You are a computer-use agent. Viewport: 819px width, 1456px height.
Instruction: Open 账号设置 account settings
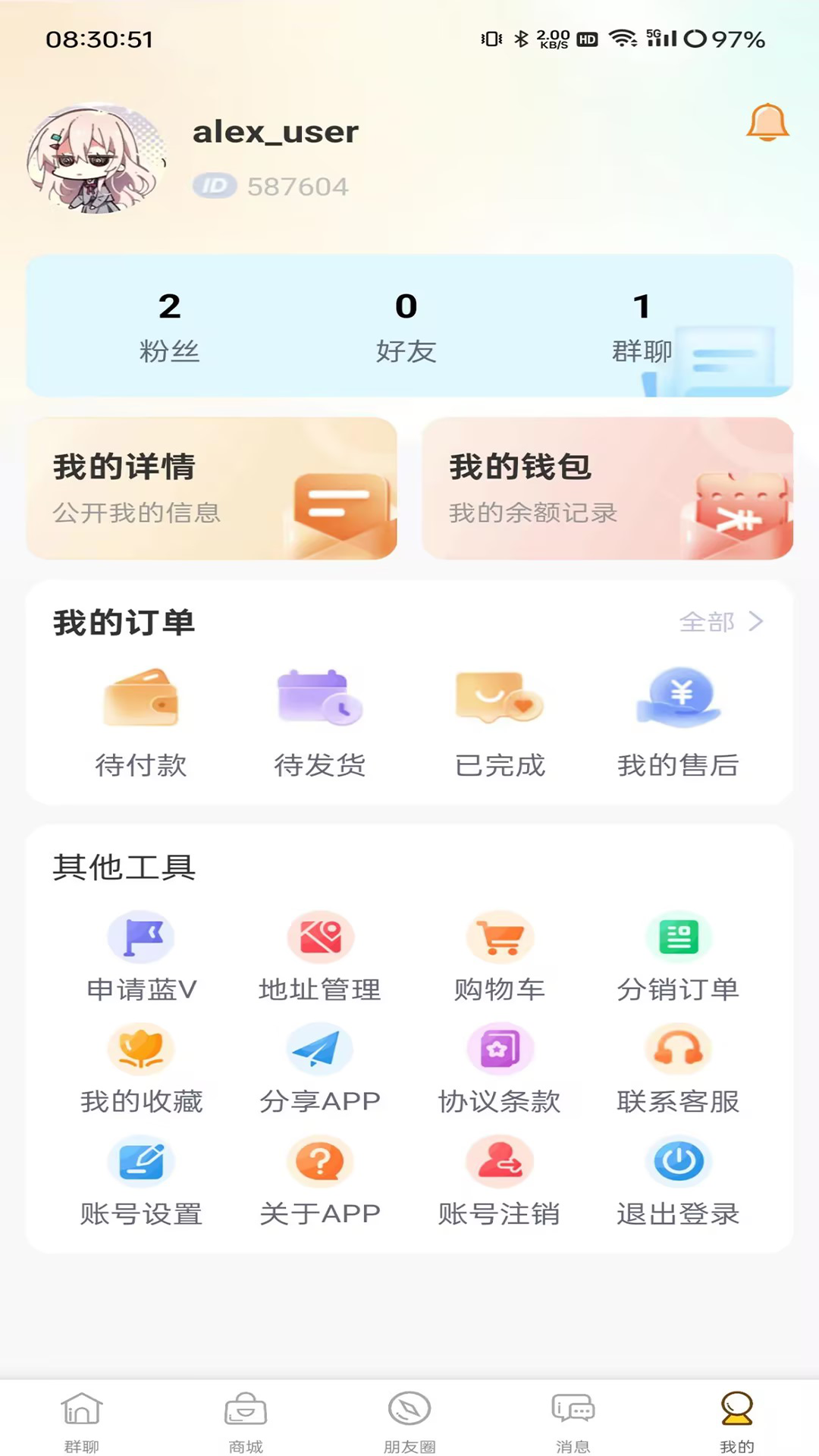coord(142,1183)
